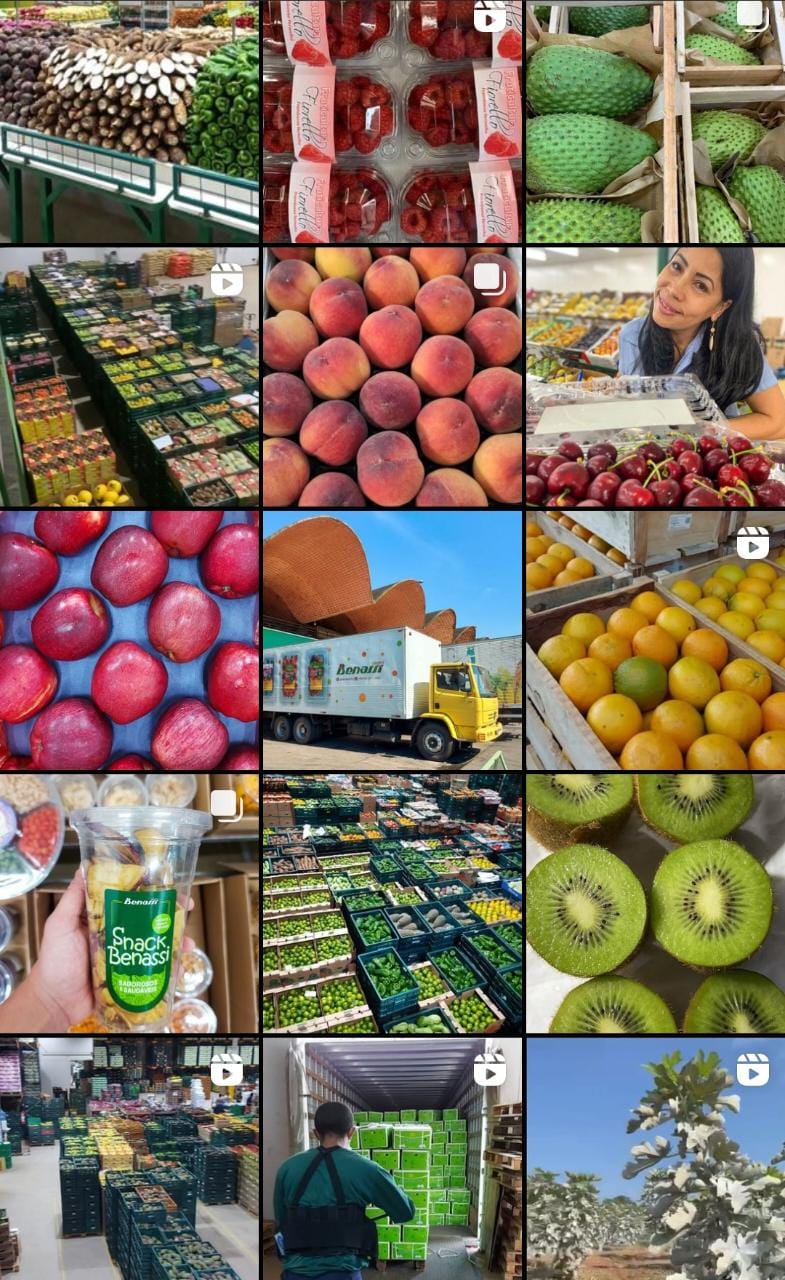Open the yellow Benassi truck post

[x=392, y=640]
